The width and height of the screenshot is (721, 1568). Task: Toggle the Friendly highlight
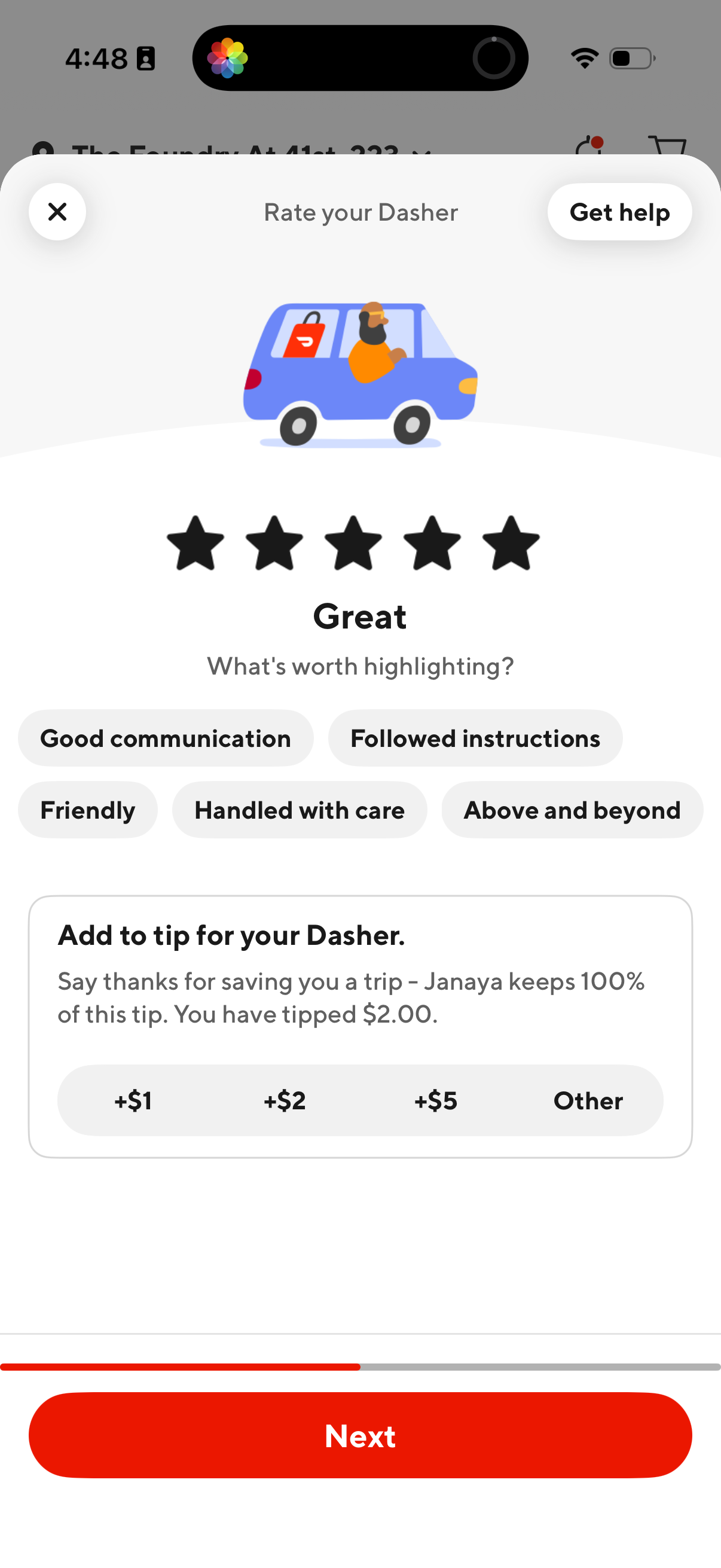[88, 810]
